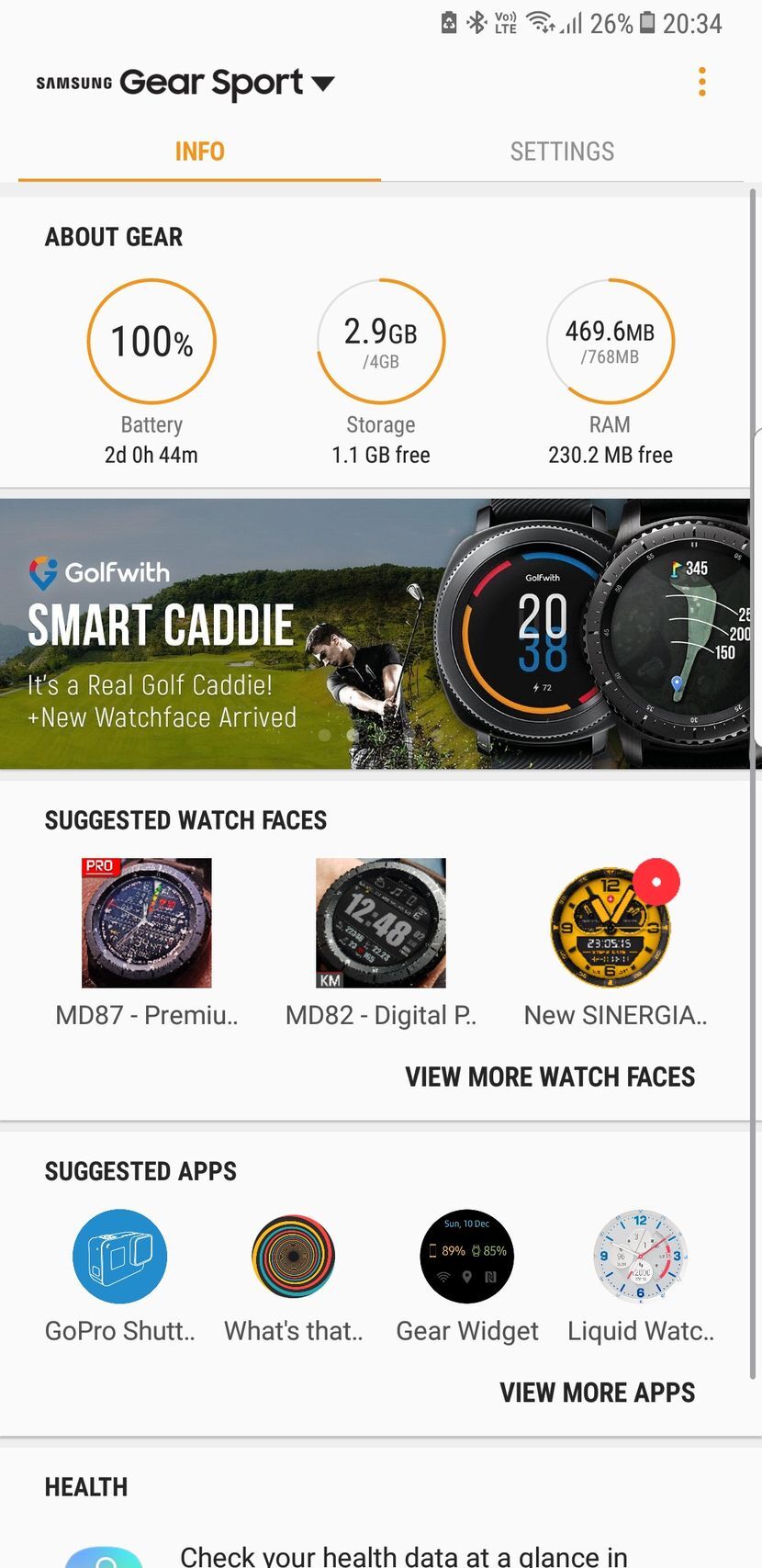This screenshot has width=762, height=1568.
Task: Tap the Bluetooth status bar icon
Action: [477, 25]
